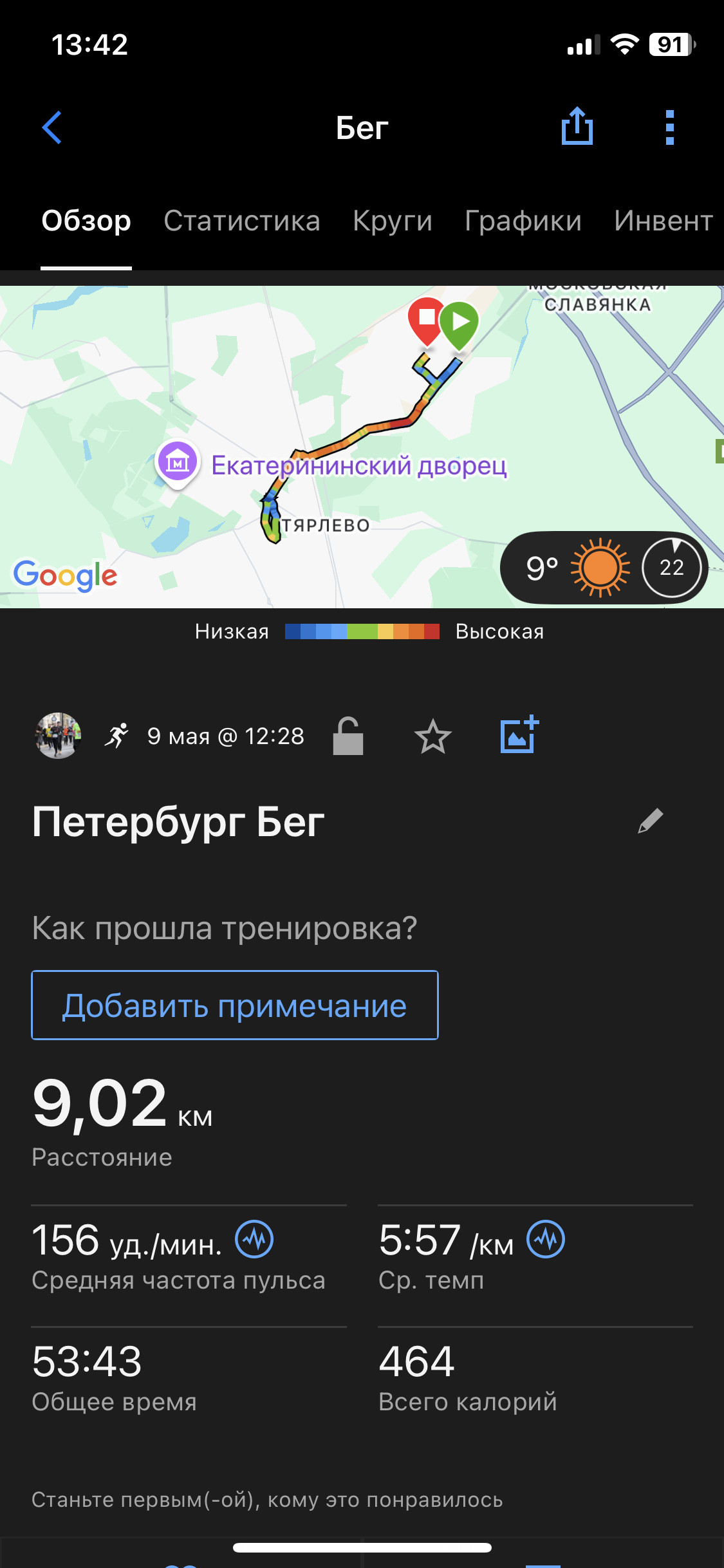Open the three-dot overflow menu

[670, 127]
